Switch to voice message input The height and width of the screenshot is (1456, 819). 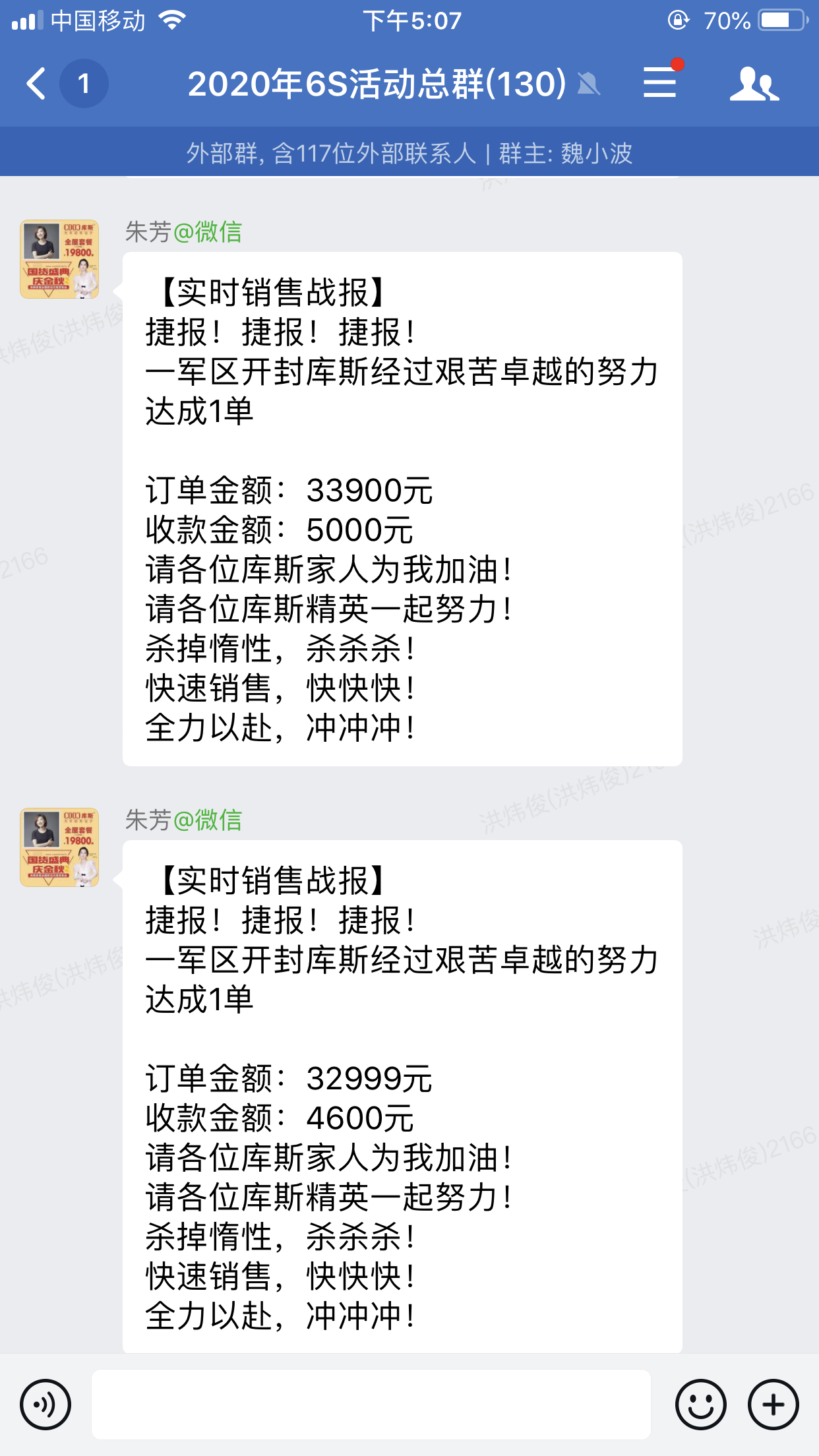tap(45, 1405)
